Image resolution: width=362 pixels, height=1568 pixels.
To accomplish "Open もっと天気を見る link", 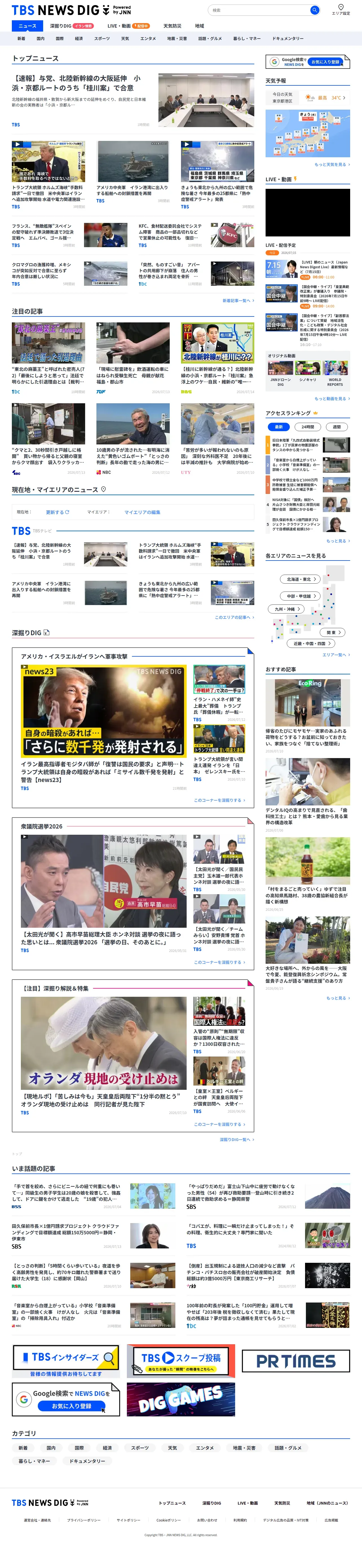I will 332,164.
